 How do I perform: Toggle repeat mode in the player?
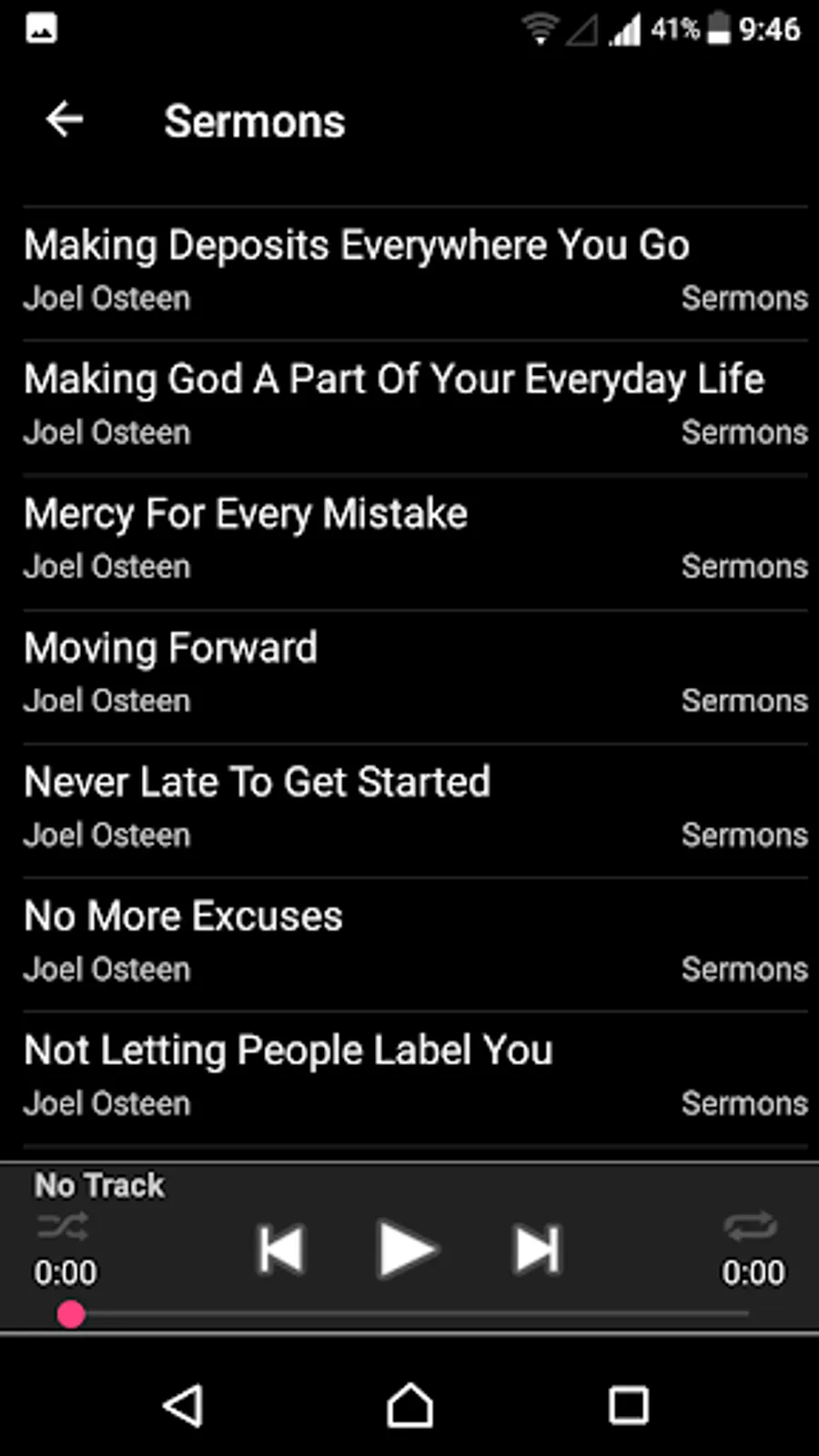point(751,1226)
